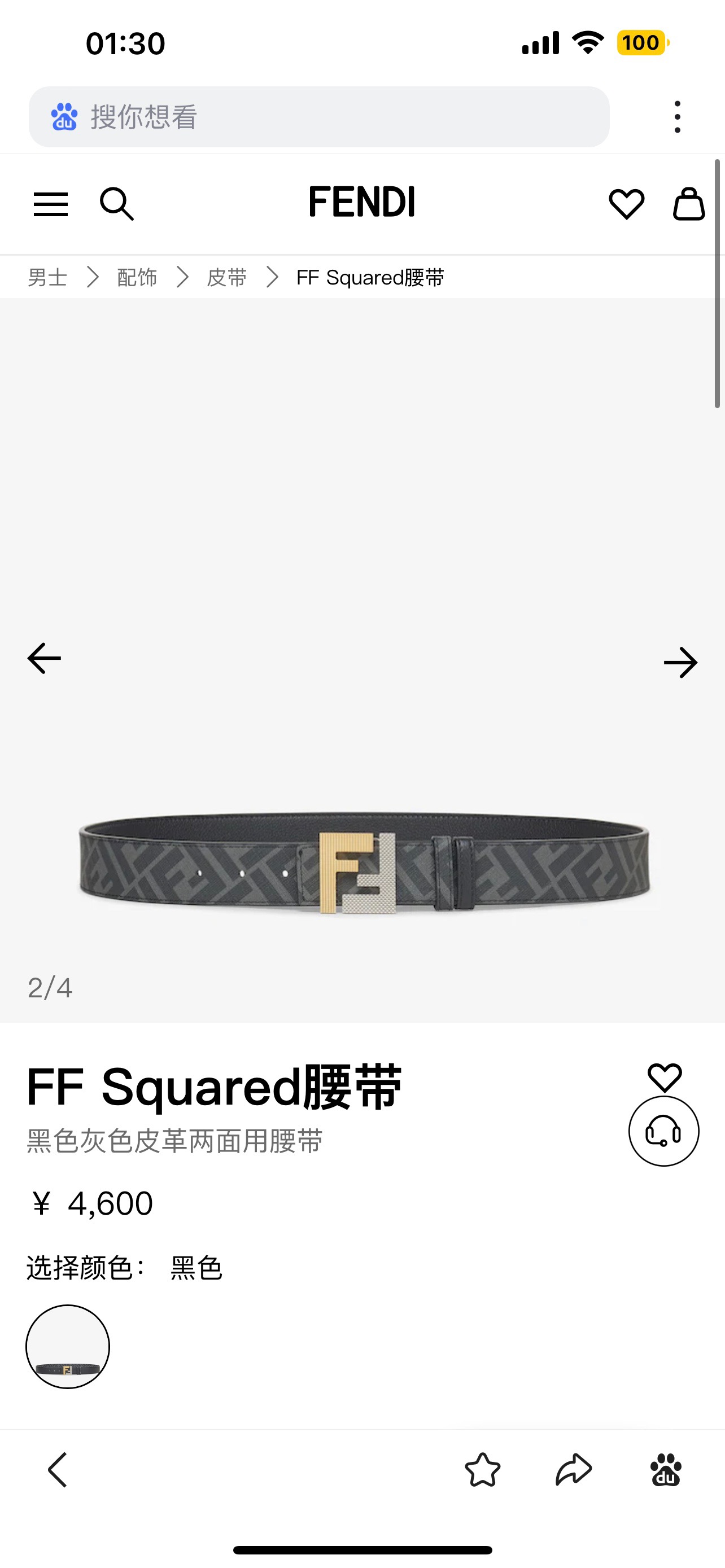Select the black color swatch
This screenshot has width=725, height=1568.
[68, 1346]
